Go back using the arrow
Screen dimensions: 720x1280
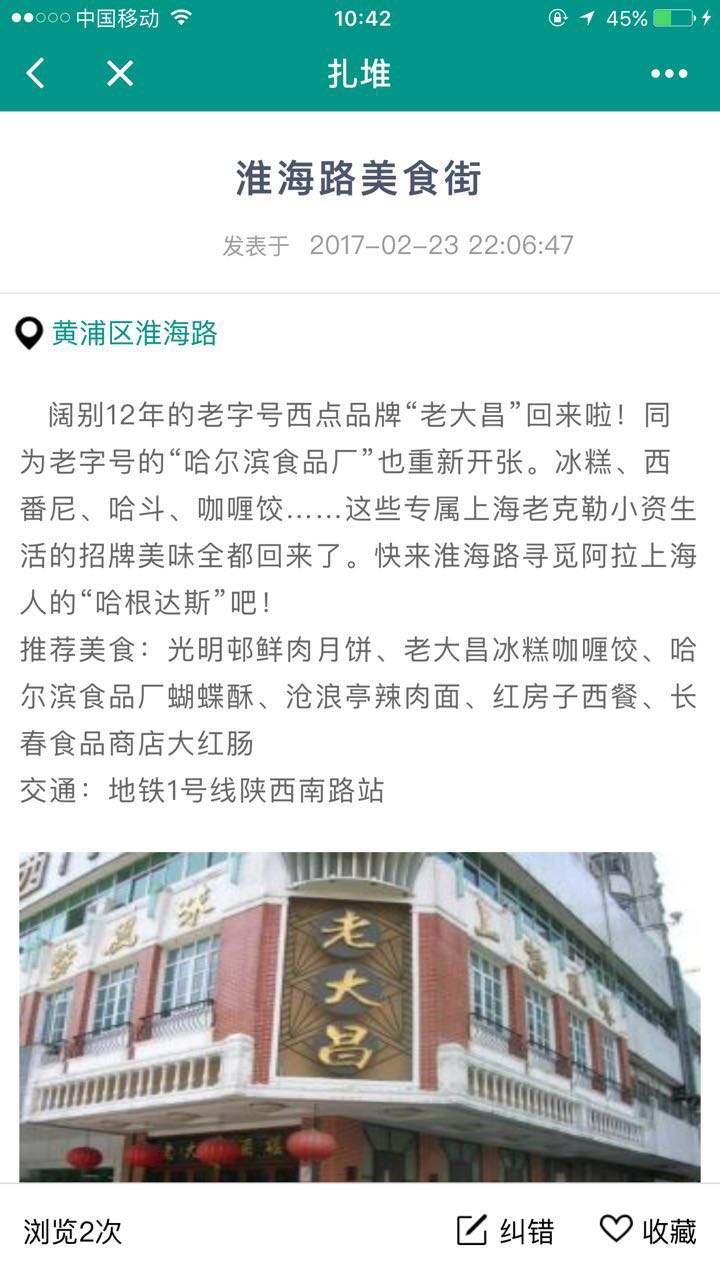point(36,74)
